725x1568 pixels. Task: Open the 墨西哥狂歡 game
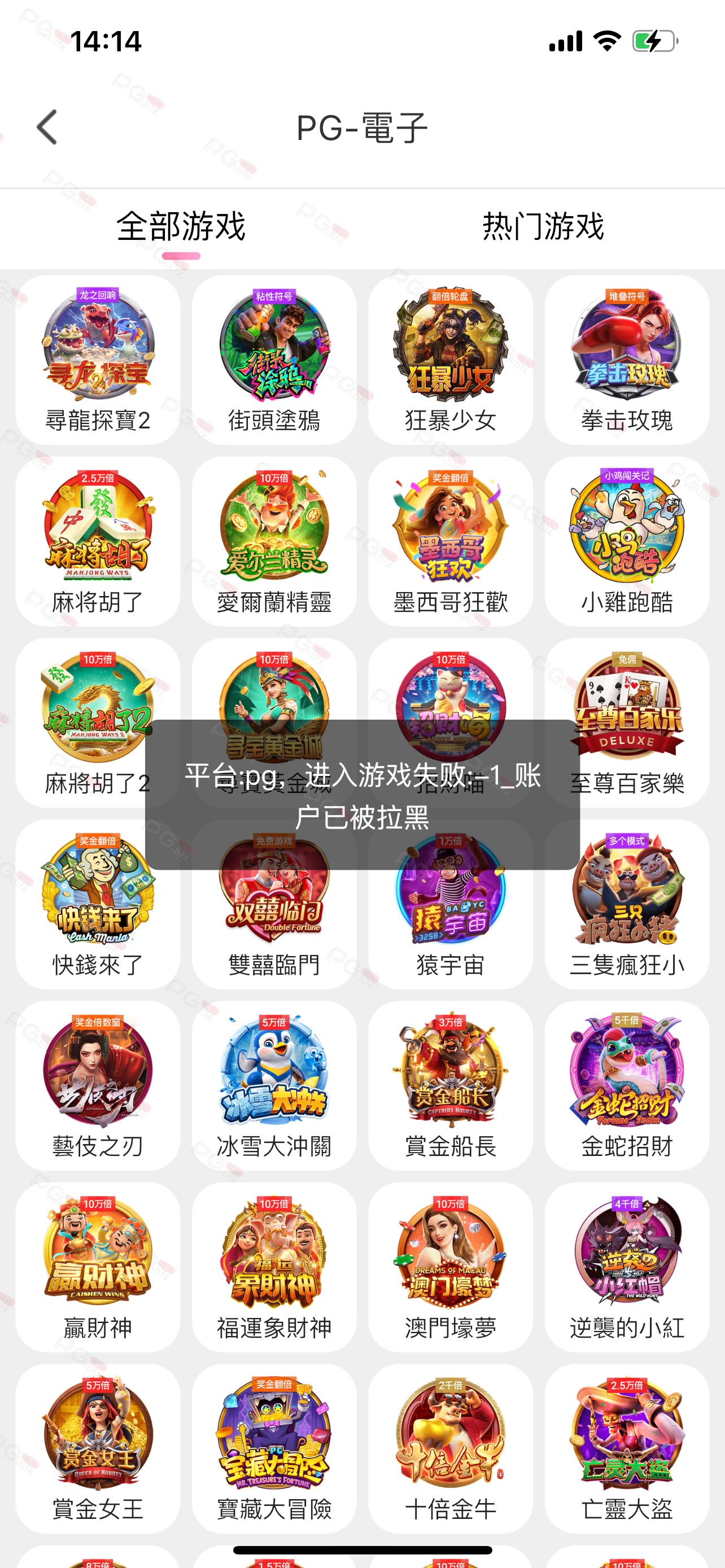pos(451,541)
